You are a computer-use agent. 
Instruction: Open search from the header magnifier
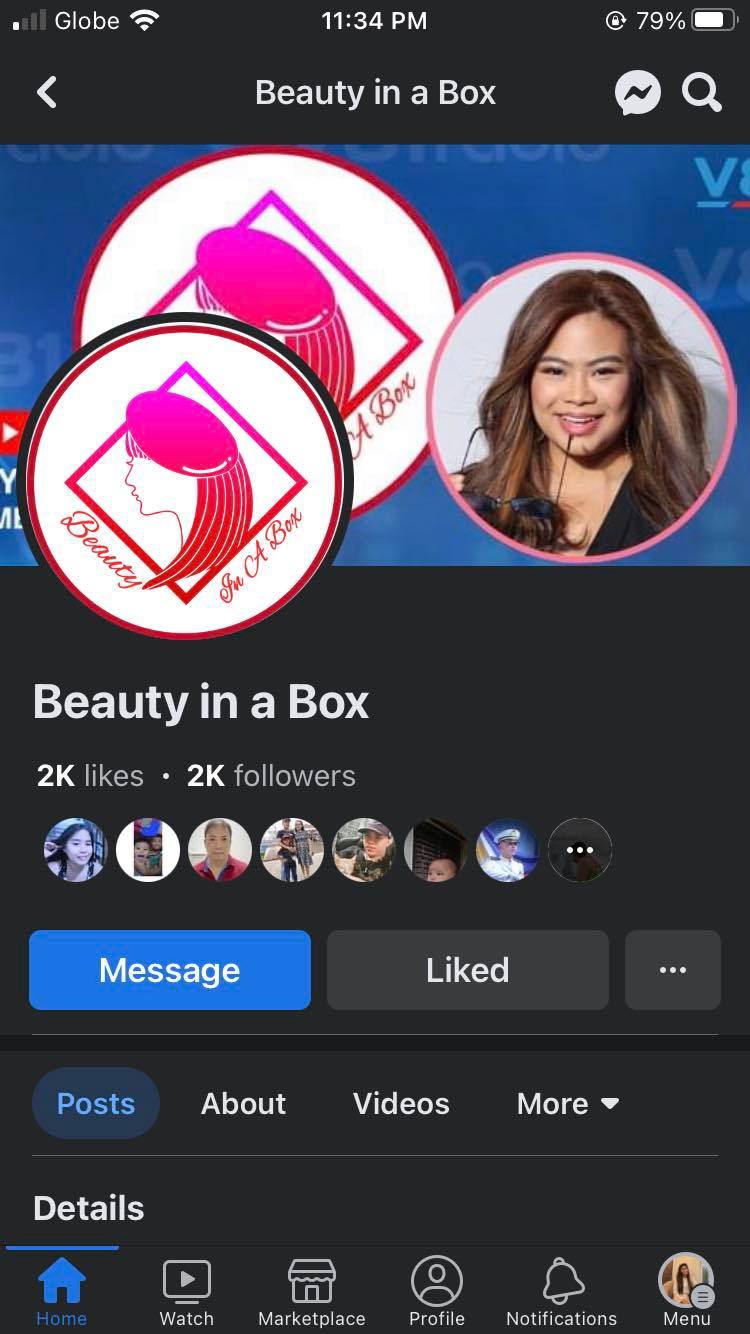702,93
